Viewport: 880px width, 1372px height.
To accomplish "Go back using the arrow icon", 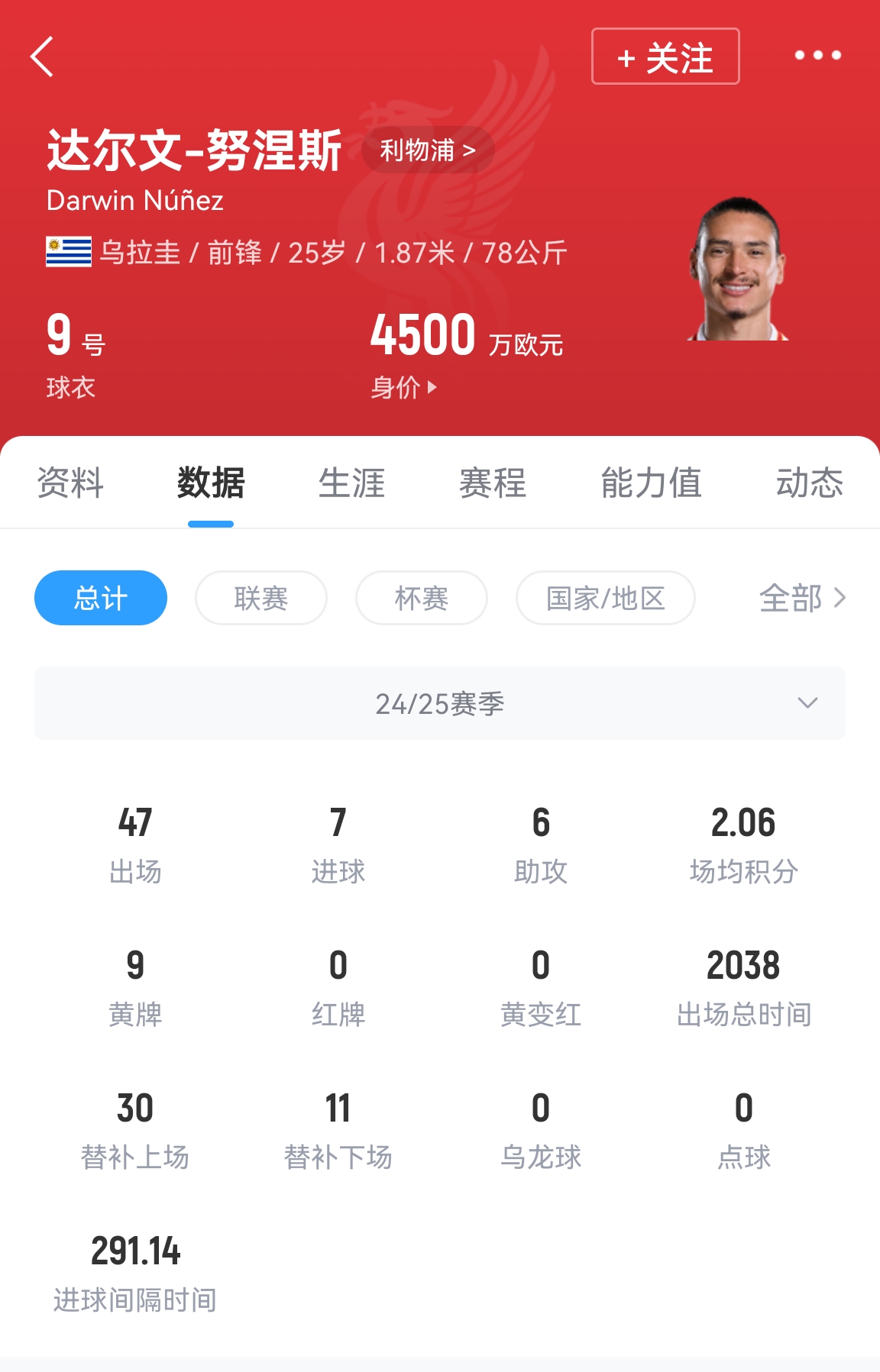I will (x=43, y=56).
